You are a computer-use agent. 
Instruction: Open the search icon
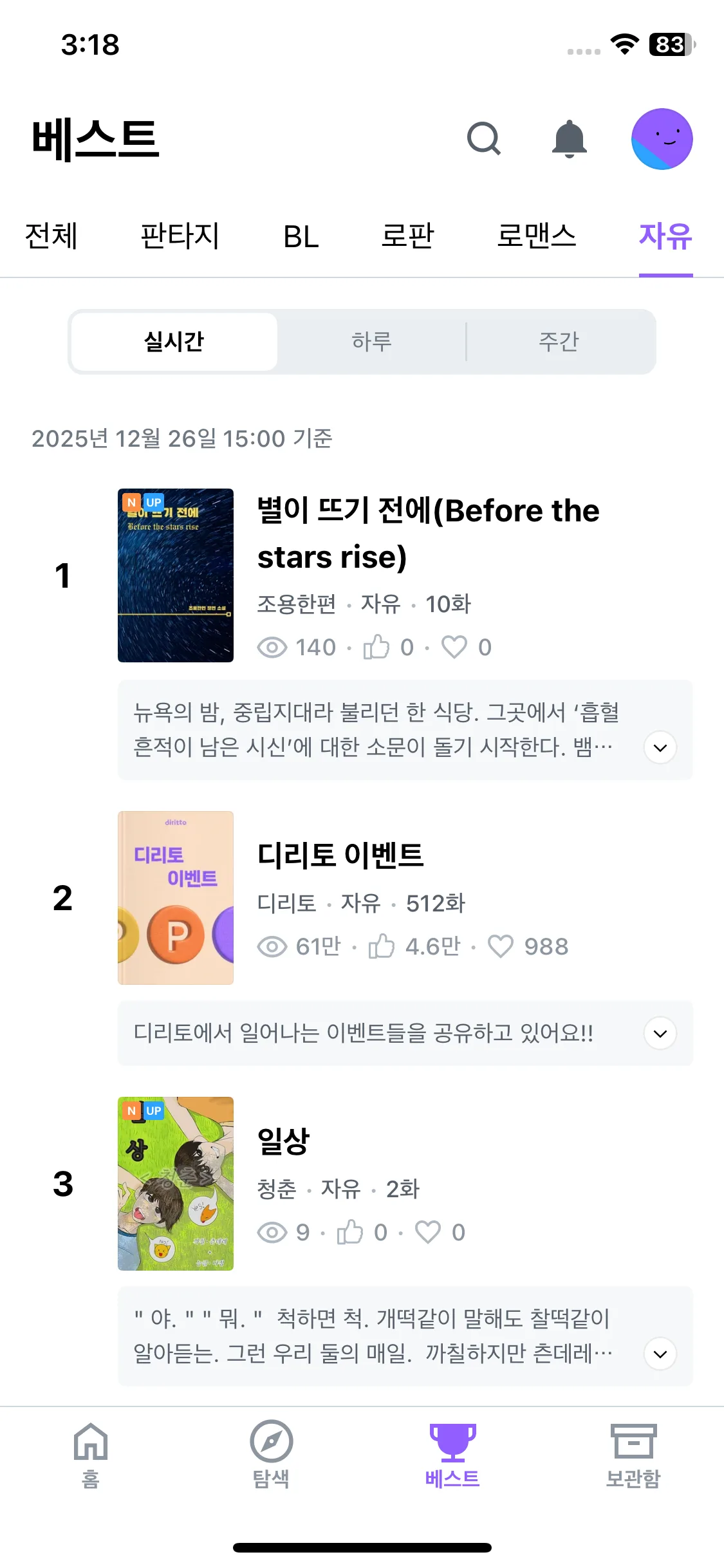pyautogui.click(x=484, y=138)
